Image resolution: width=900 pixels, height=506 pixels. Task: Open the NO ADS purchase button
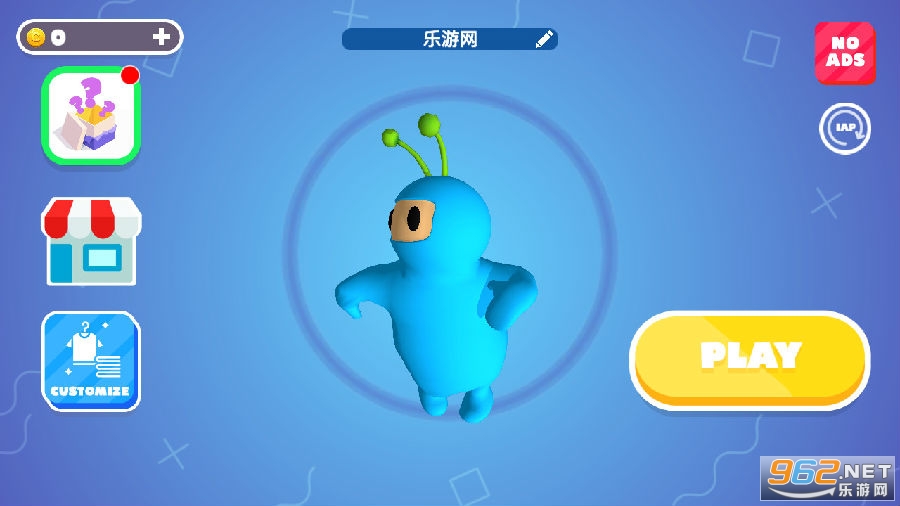844,53
